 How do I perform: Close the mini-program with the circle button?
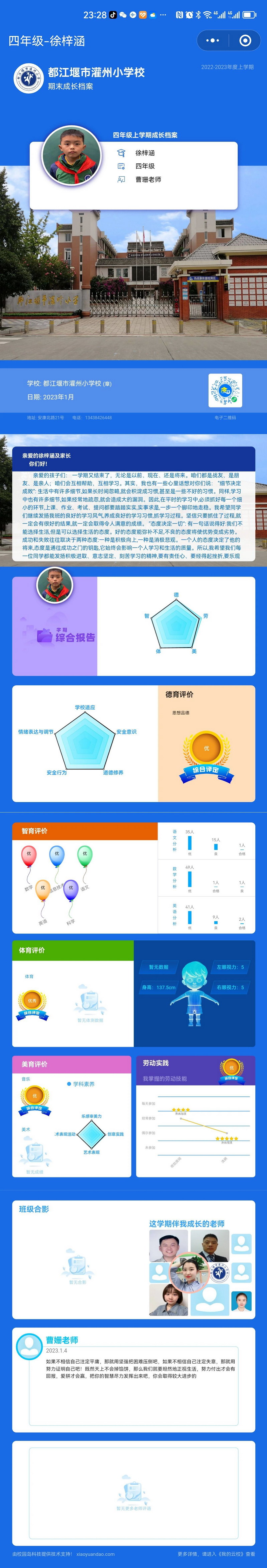coord(245,41)
